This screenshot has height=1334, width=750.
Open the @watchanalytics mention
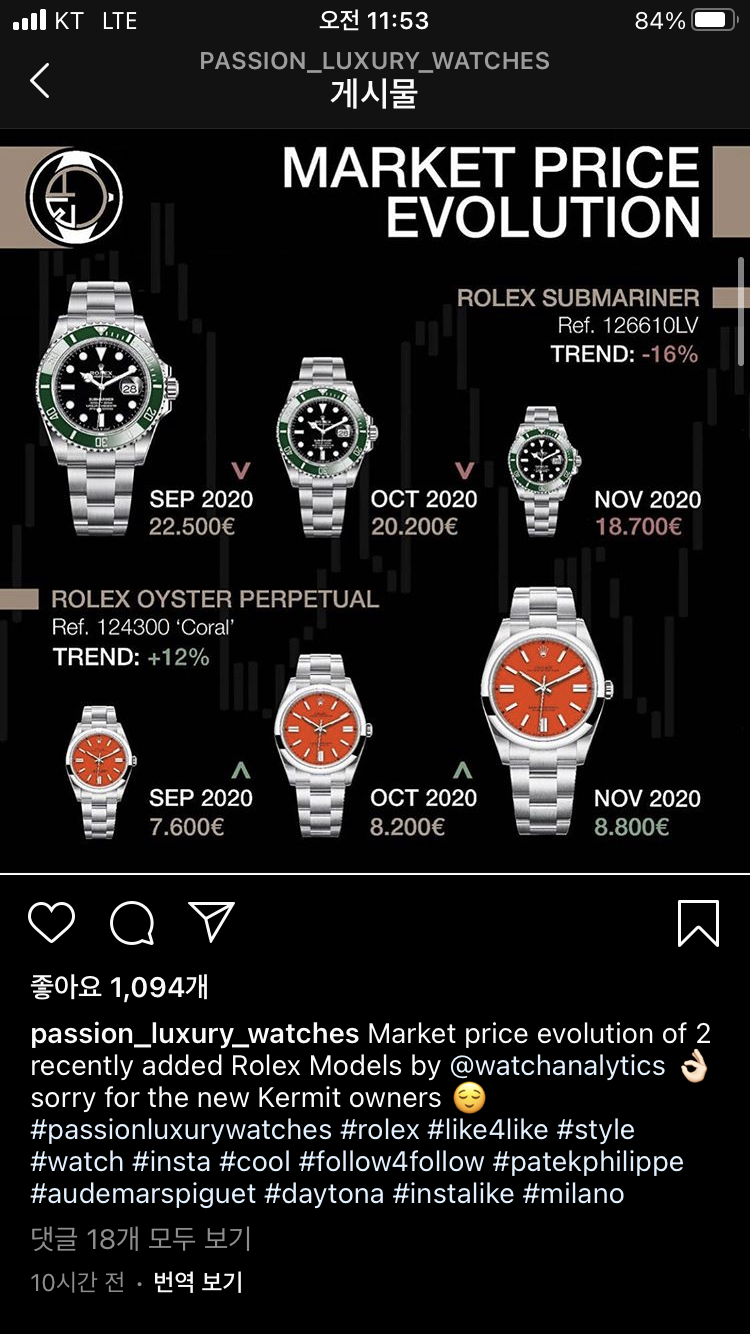[557, 1066]
